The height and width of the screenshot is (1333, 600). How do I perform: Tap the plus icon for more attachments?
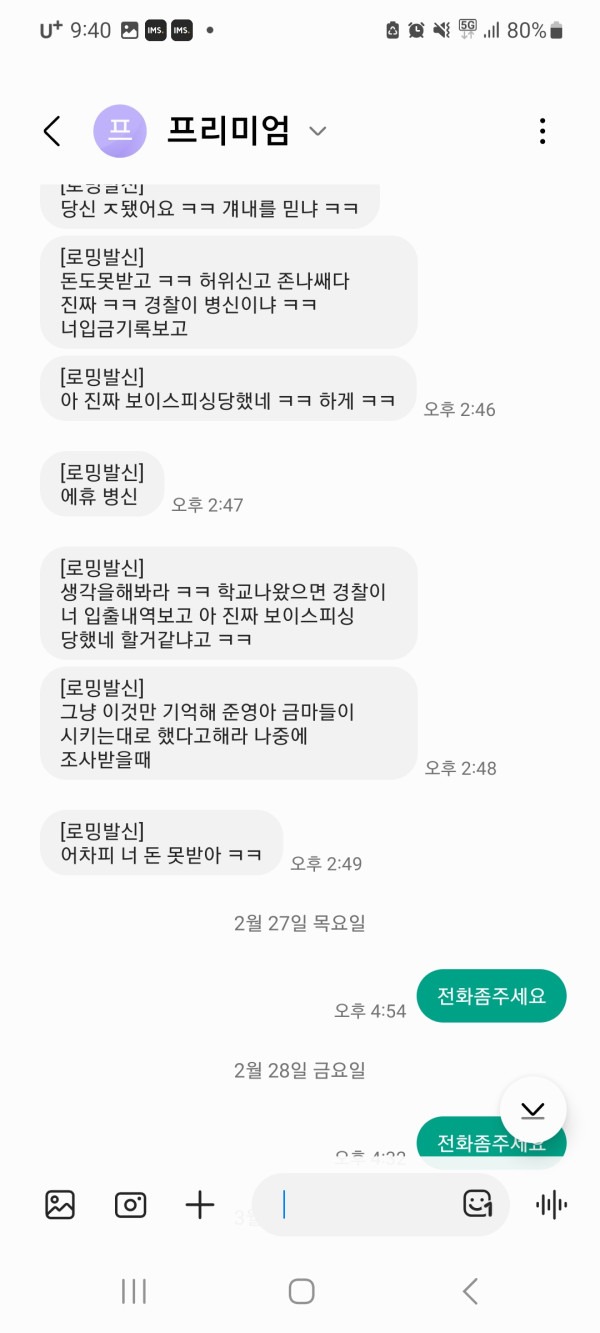[x=200, y=1205]
